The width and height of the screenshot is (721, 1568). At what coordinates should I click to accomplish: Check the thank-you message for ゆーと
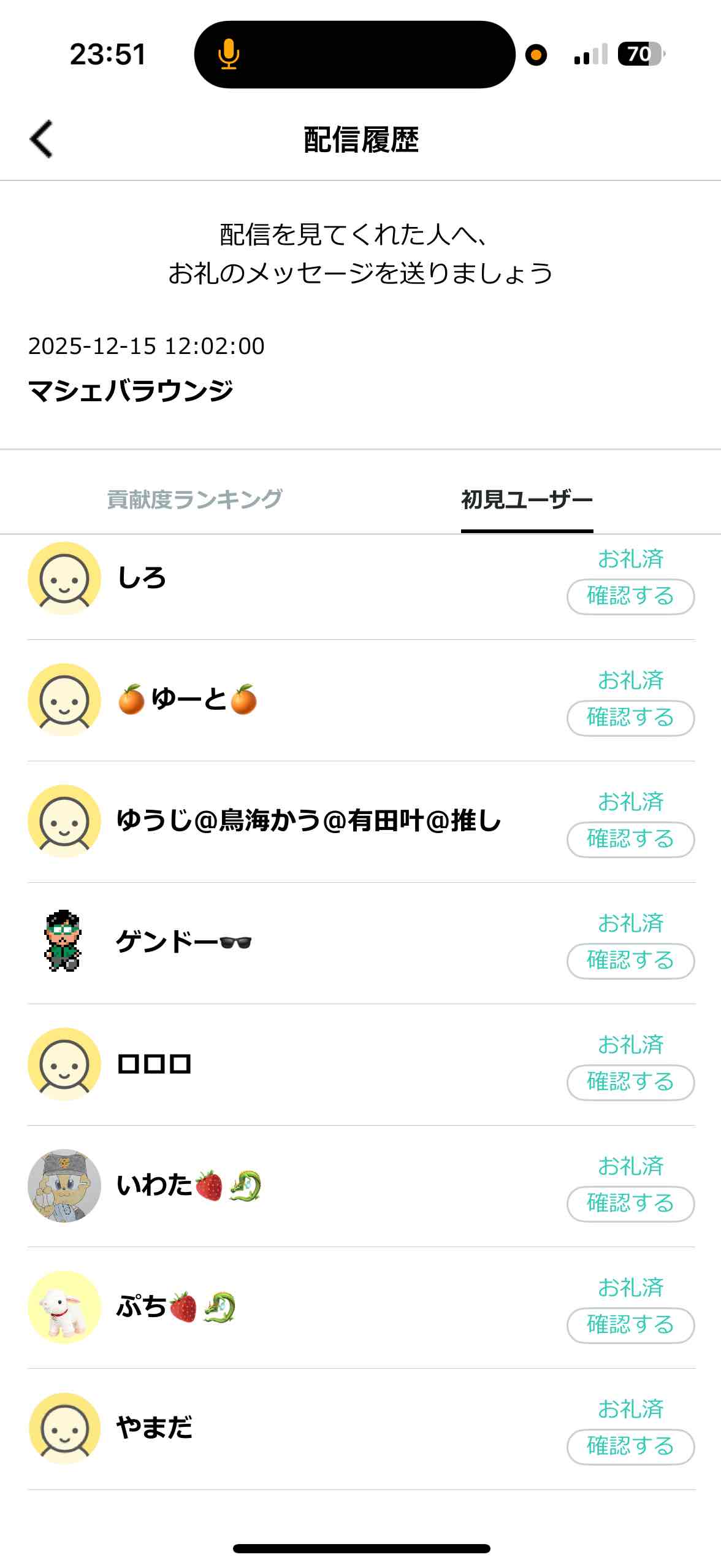tap(630, 718)
